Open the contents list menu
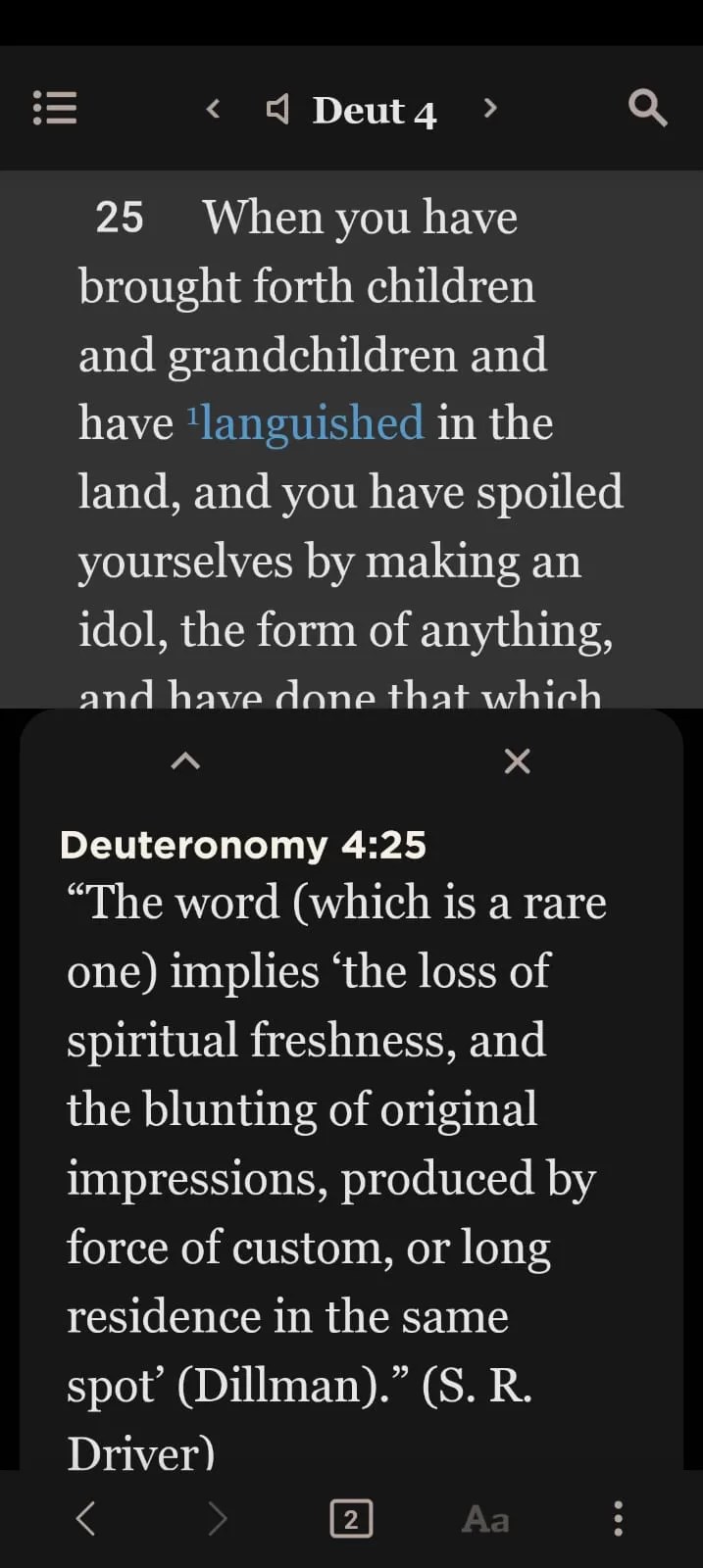Viewport: 703px width, 1568px height. [55, 108]
